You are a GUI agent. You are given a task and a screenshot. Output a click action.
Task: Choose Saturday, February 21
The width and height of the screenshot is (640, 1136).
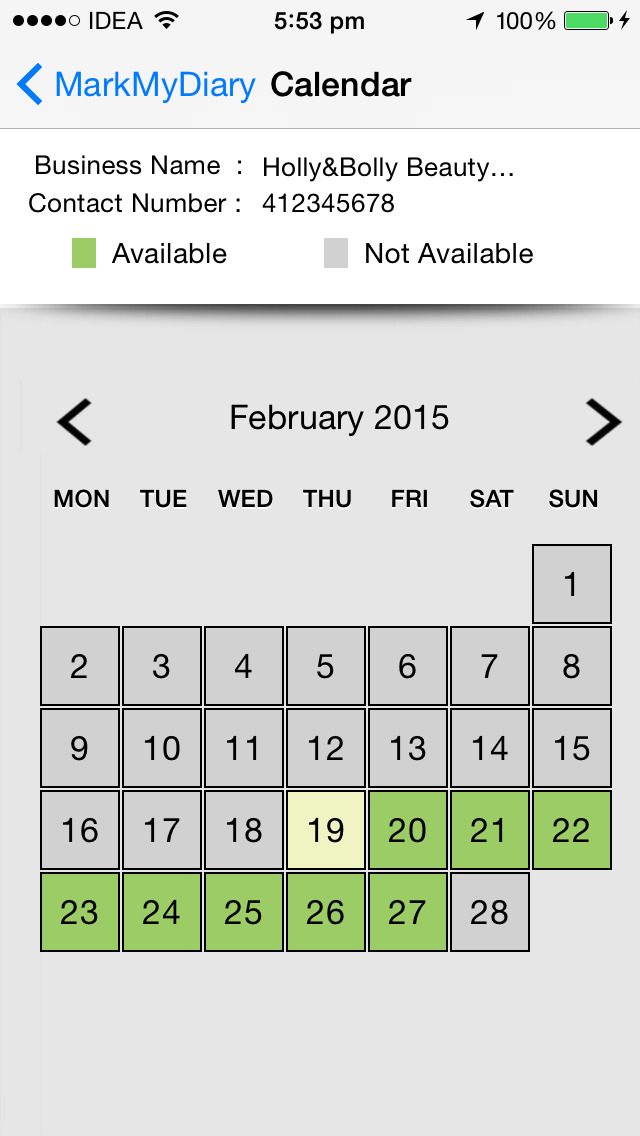coord(490,830)
